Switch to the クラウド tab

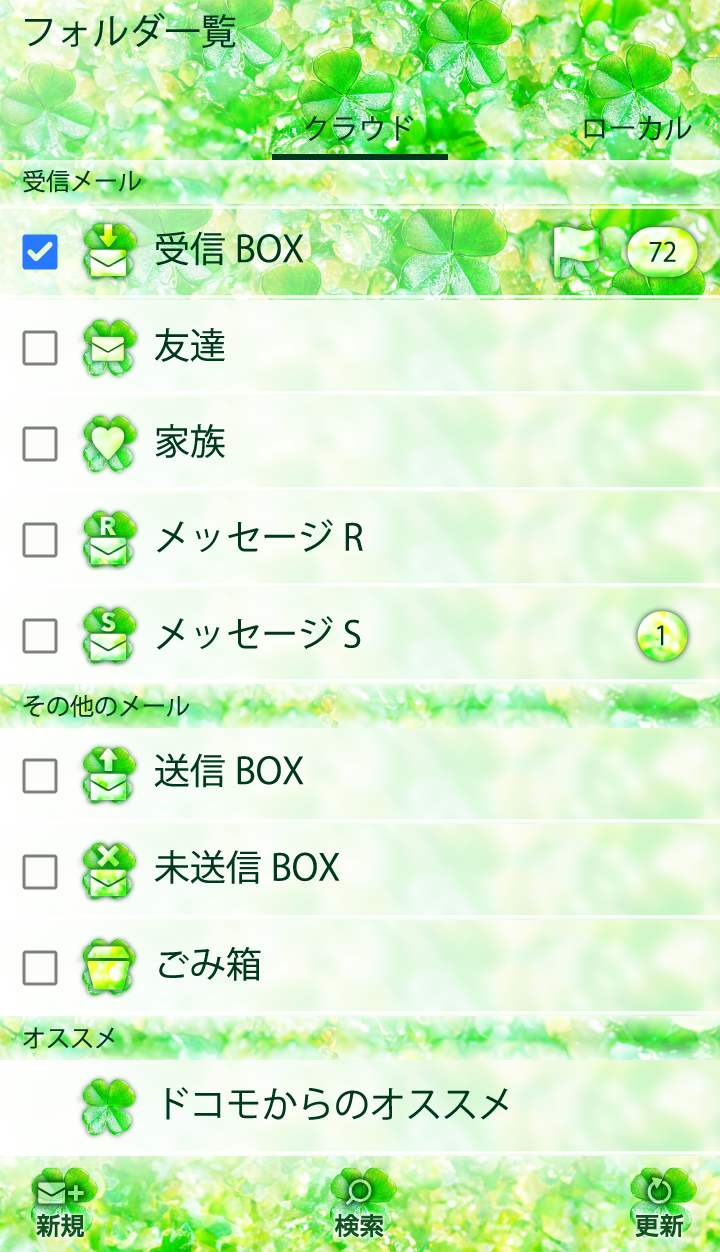point(359,130)
